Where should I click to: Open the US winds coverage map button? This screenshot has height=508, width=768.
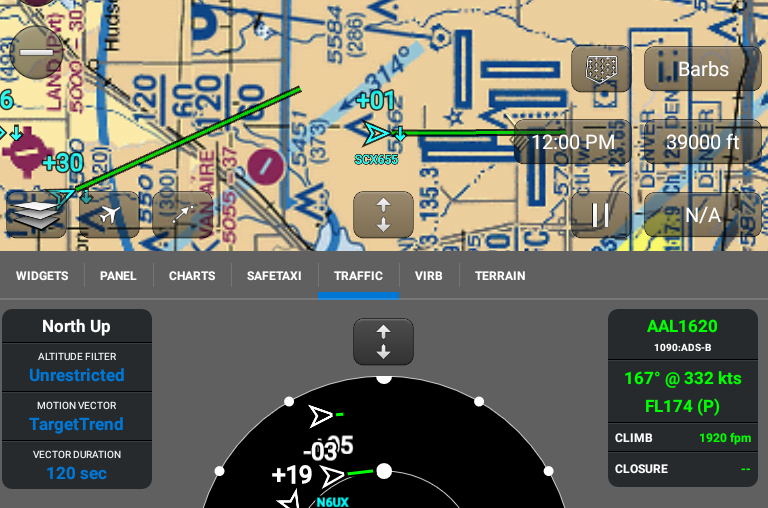pyautogui.click(x=600, y=69)
